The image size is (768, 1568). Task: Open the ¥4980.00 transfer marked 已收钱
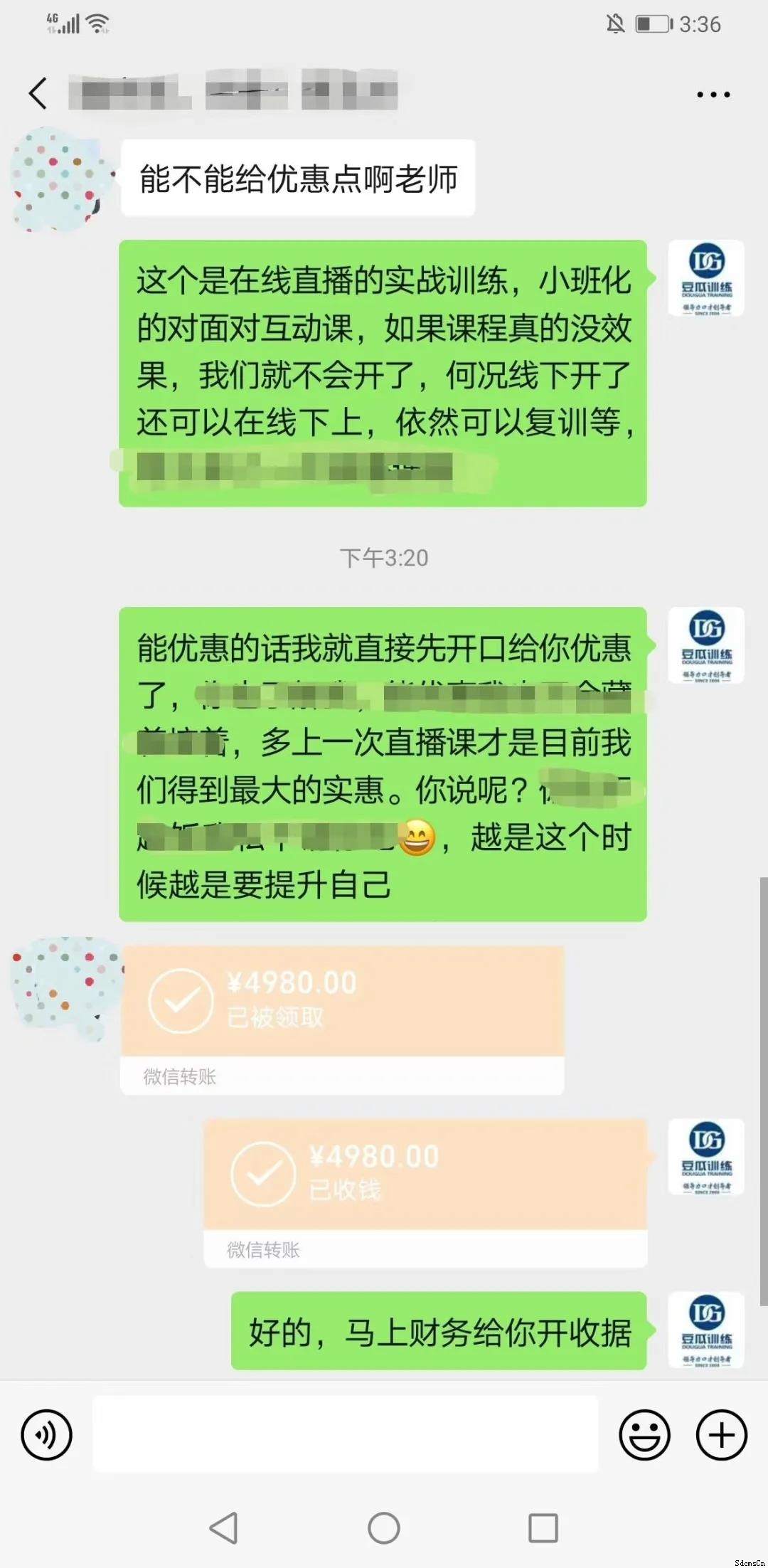[425, 1174]
